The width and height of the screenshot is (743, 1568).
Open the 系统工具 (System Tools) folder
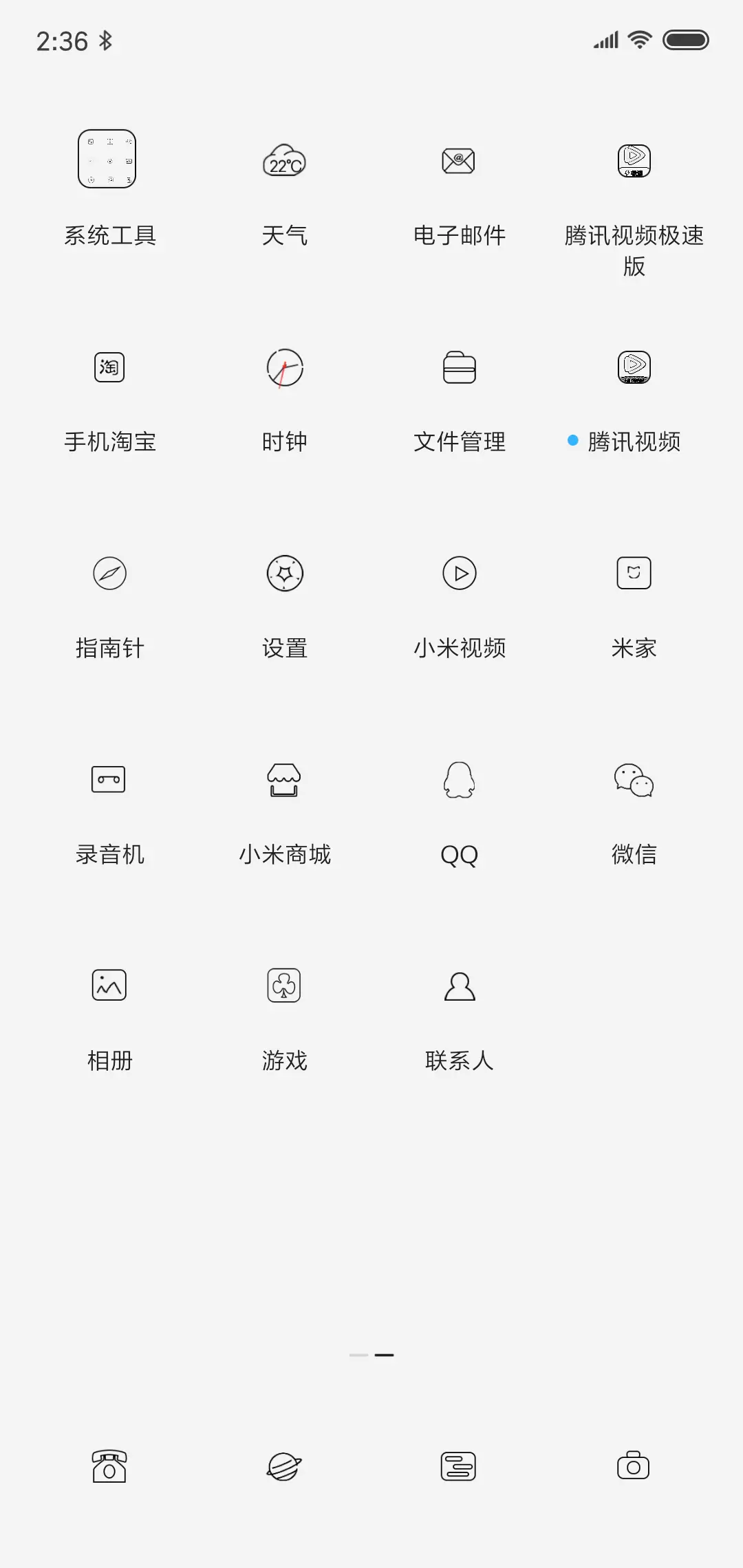109,160
